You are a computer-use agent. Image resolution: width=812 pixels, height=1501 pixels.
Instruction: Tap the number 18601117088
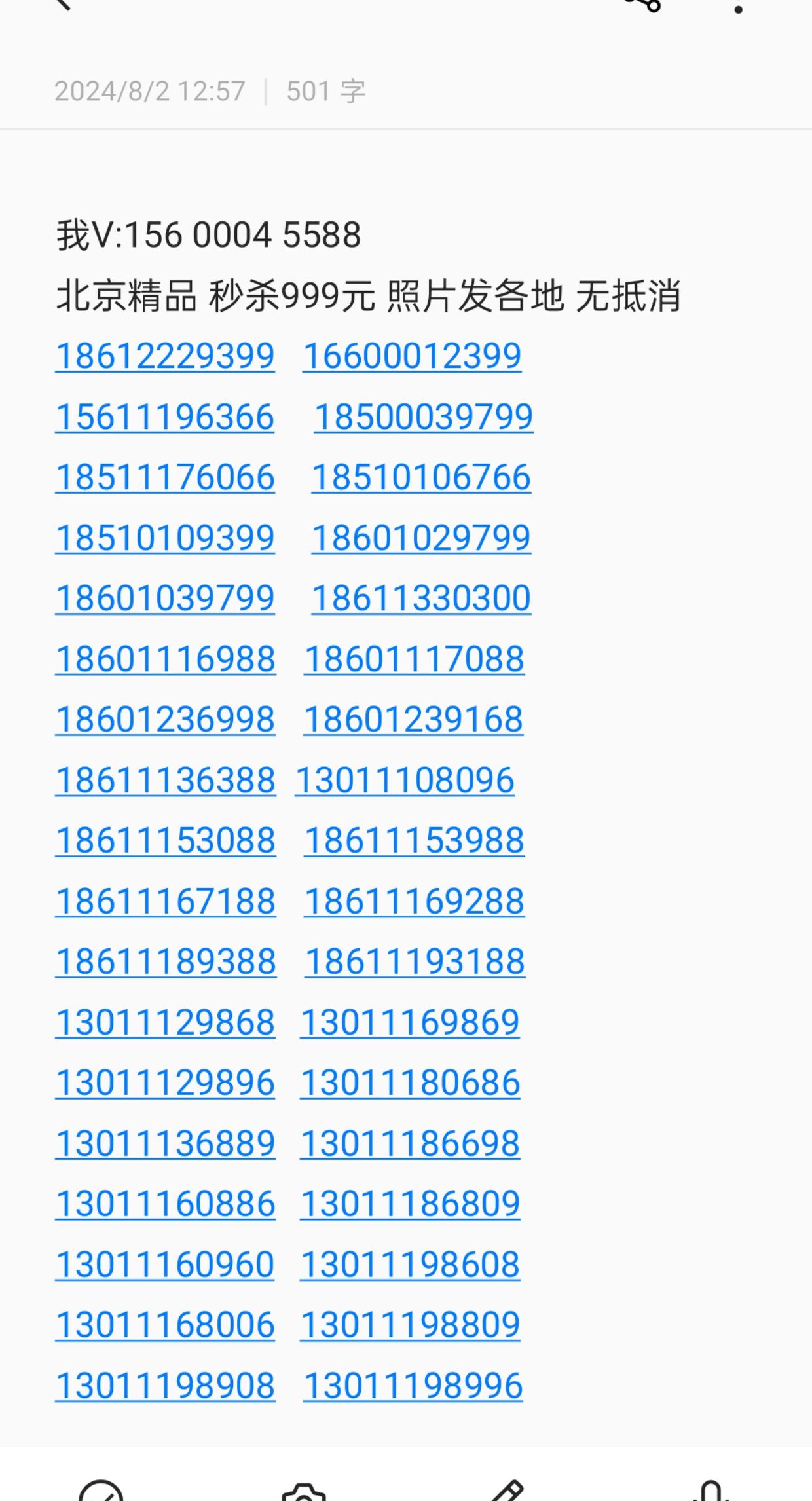414,659
